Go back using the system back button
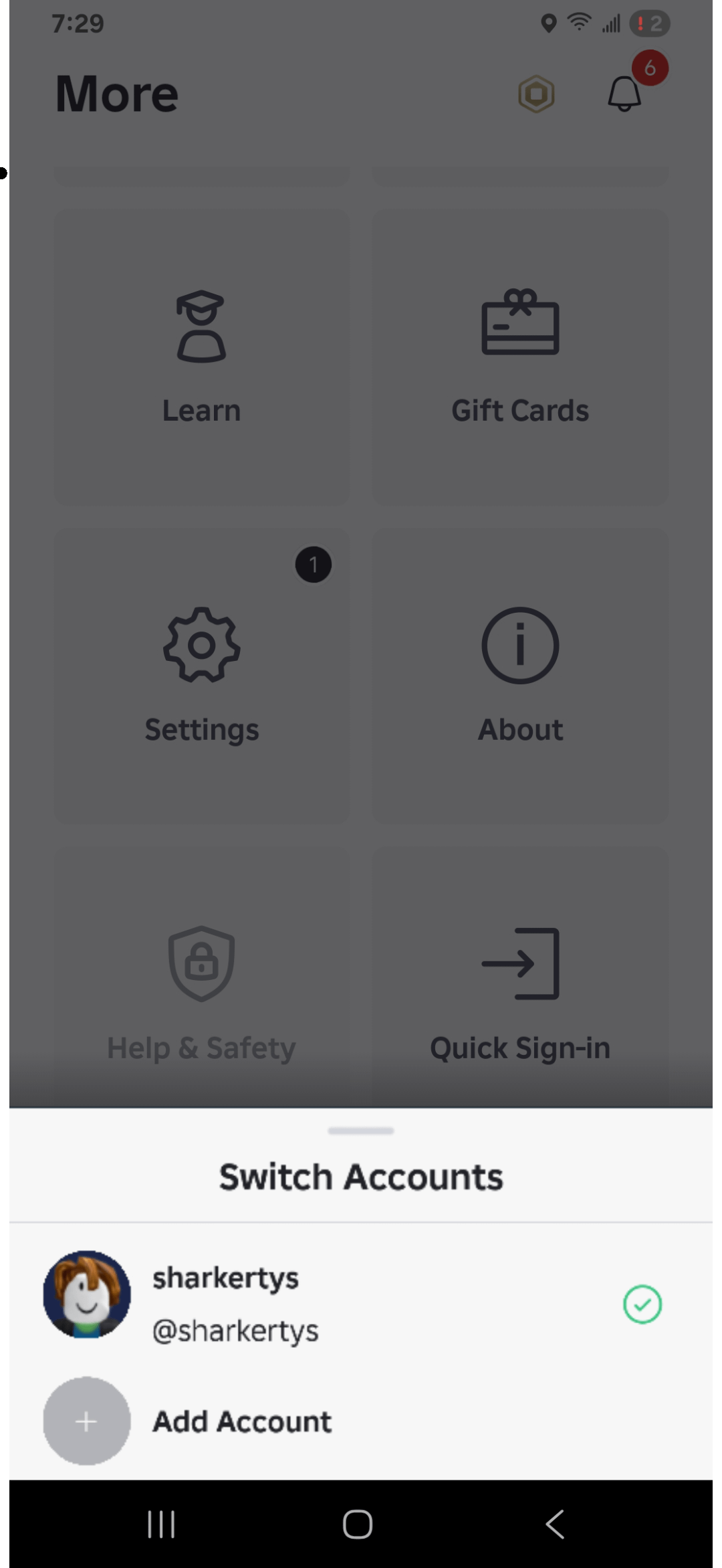Image resolution: width=722 pixels, height=1568 pixels. [556, 1525]
